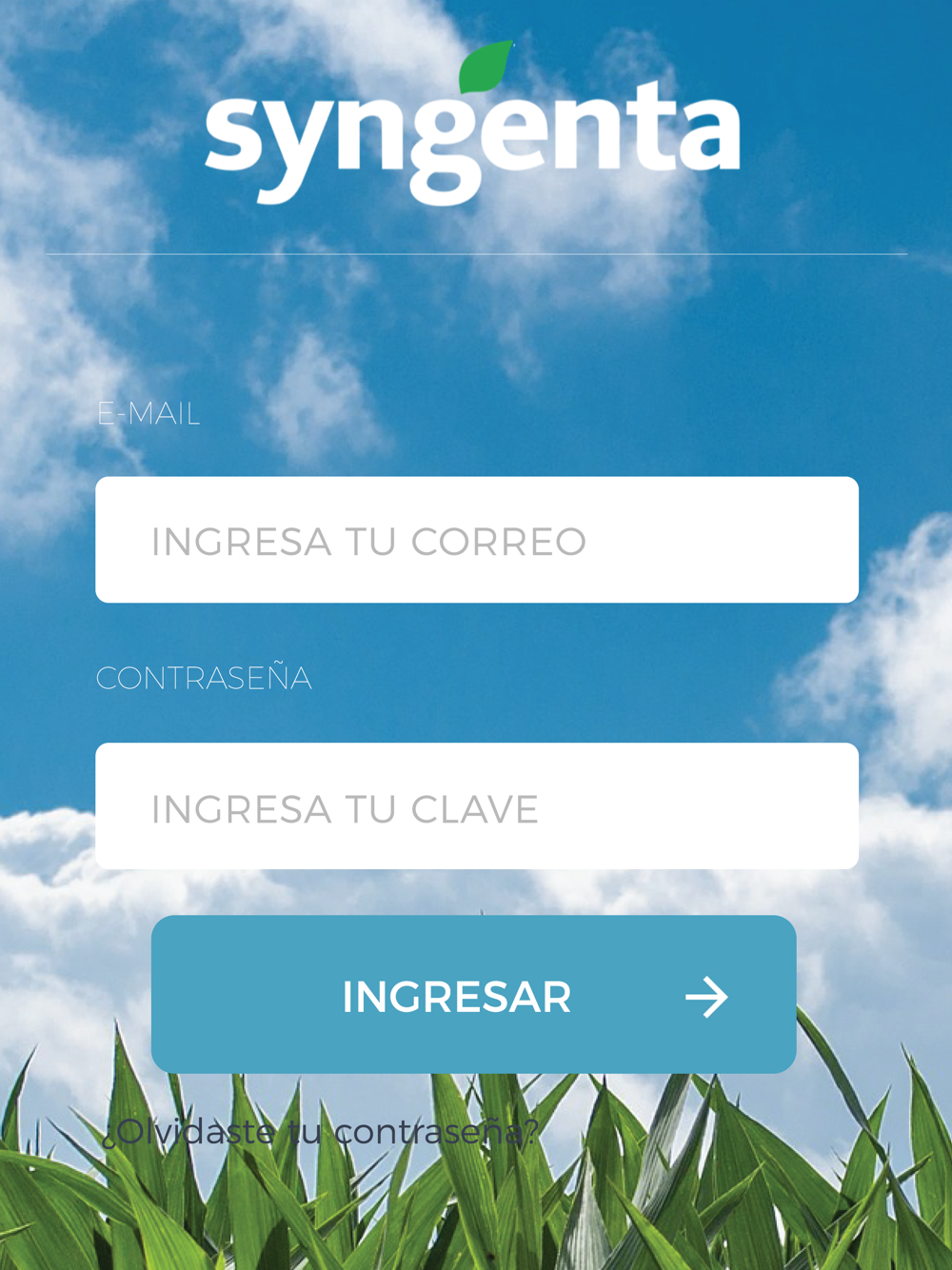Tap the e-mail field to enter your address
Screen dimensions: 952x1270
tap(477, 540)
